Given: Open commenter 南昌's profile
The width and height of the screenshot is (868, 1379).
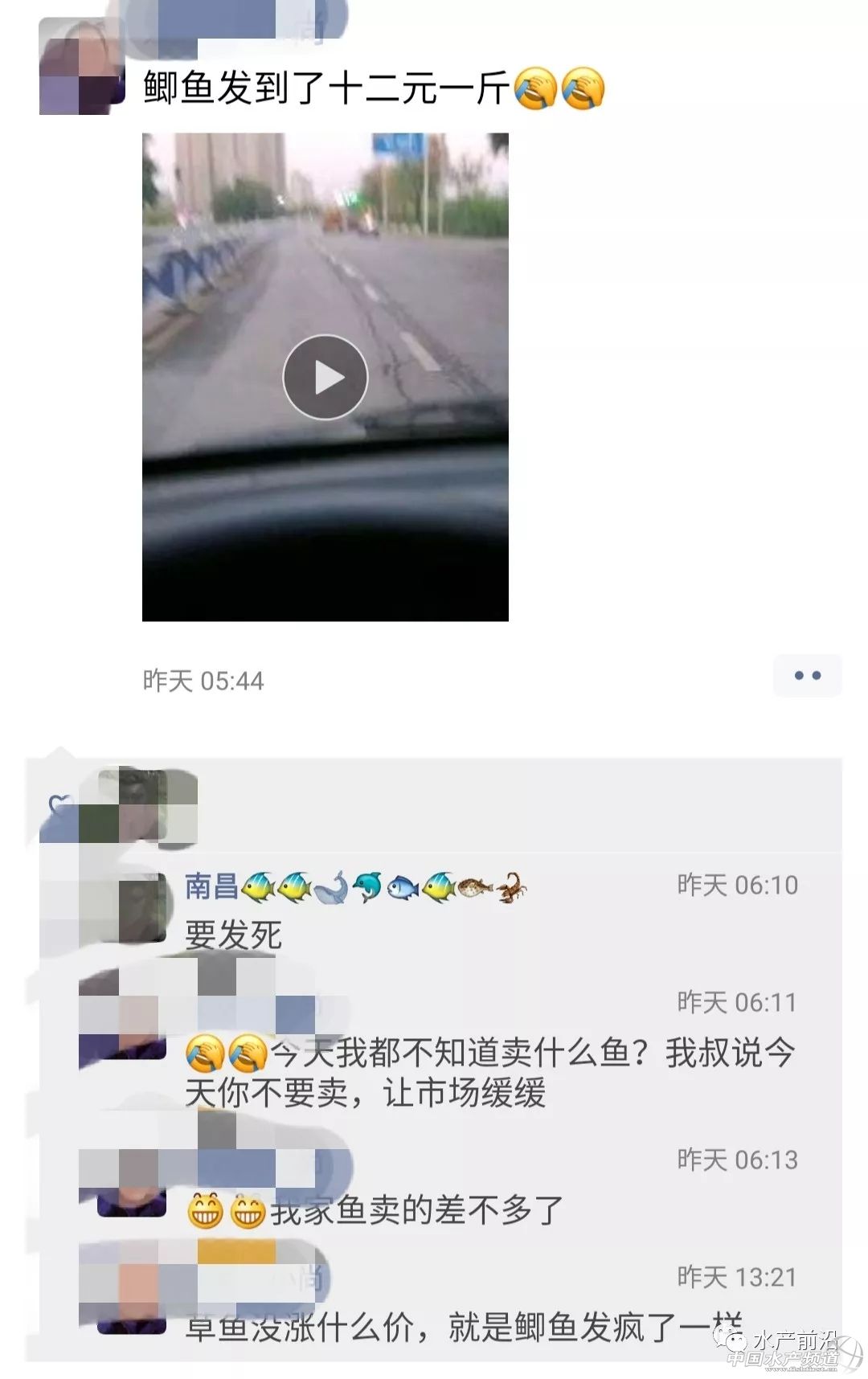Looking at the screenshot, I should 211,886.
